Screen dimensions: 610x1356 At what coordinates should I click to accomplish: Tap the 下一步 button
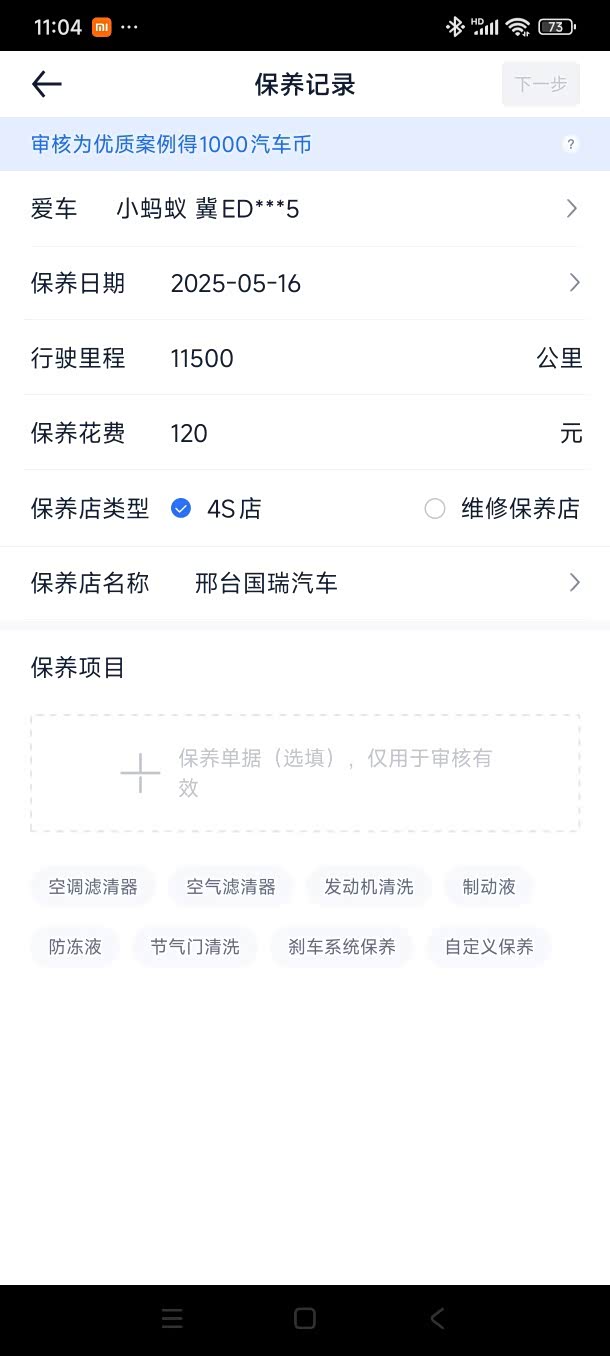(540, 84)
